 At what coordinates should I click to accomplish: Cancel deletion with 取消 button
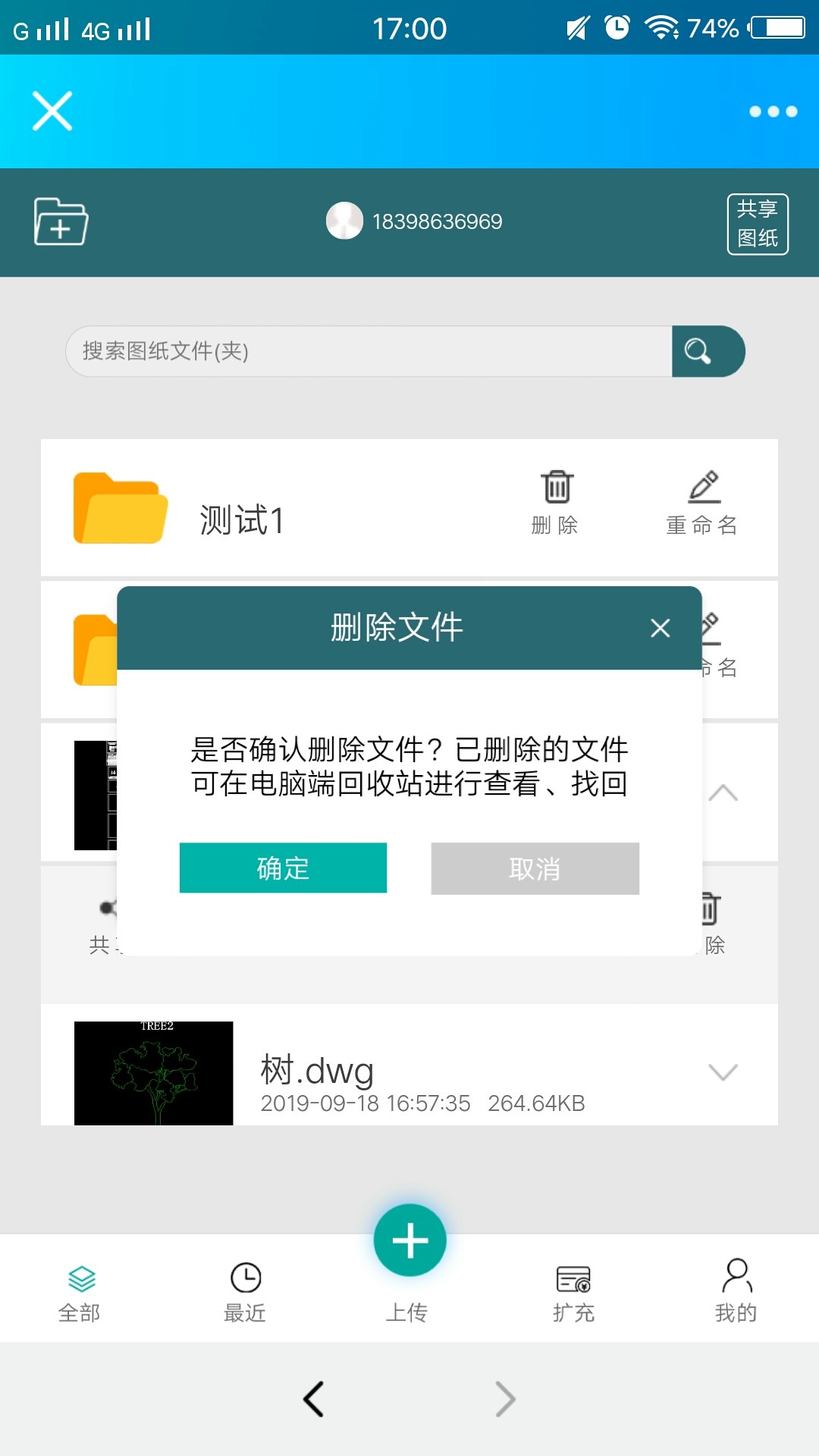(x=535, y=868)
